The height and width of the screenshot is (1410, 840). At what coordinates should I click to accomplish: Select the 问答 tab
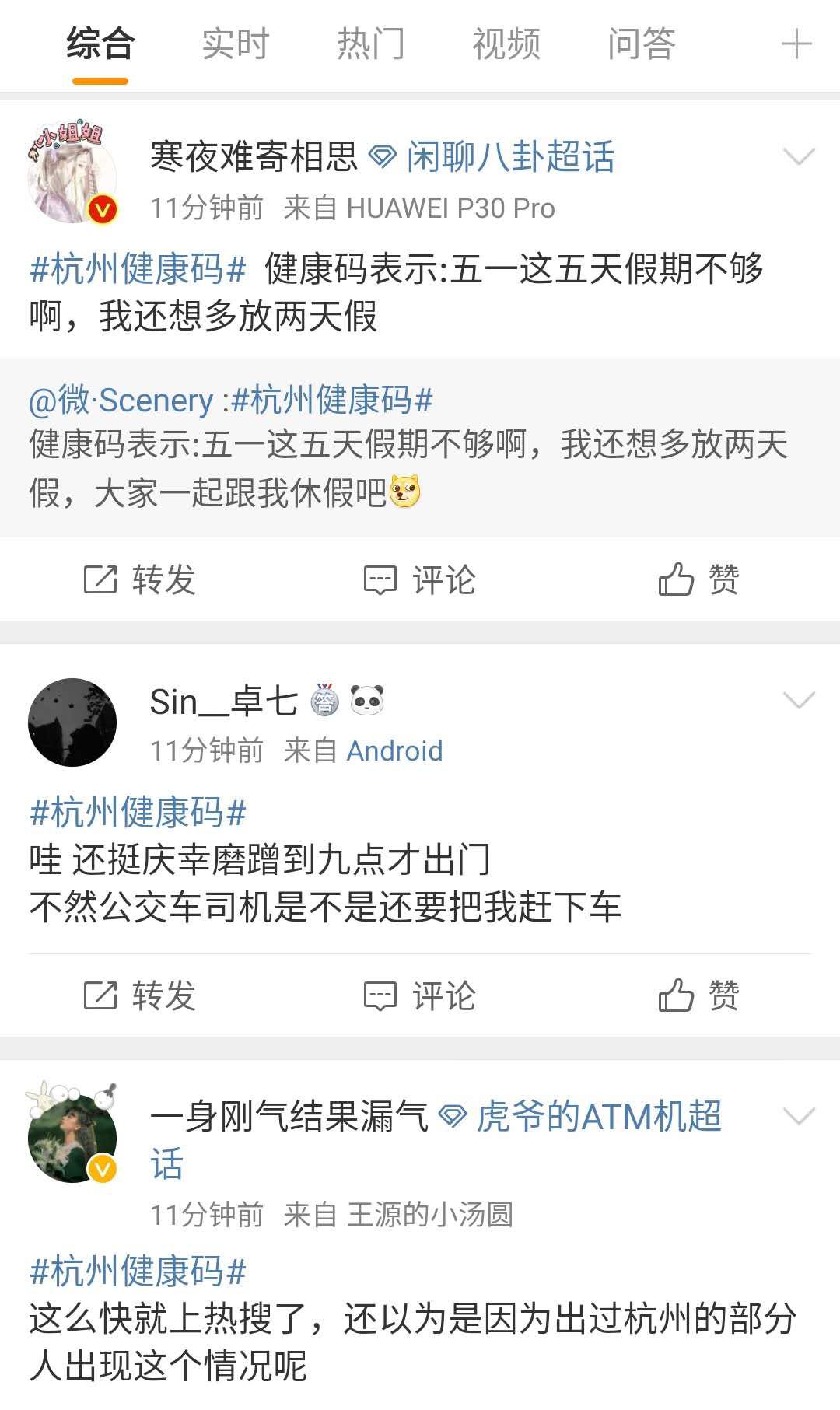(x=641, y=44)
